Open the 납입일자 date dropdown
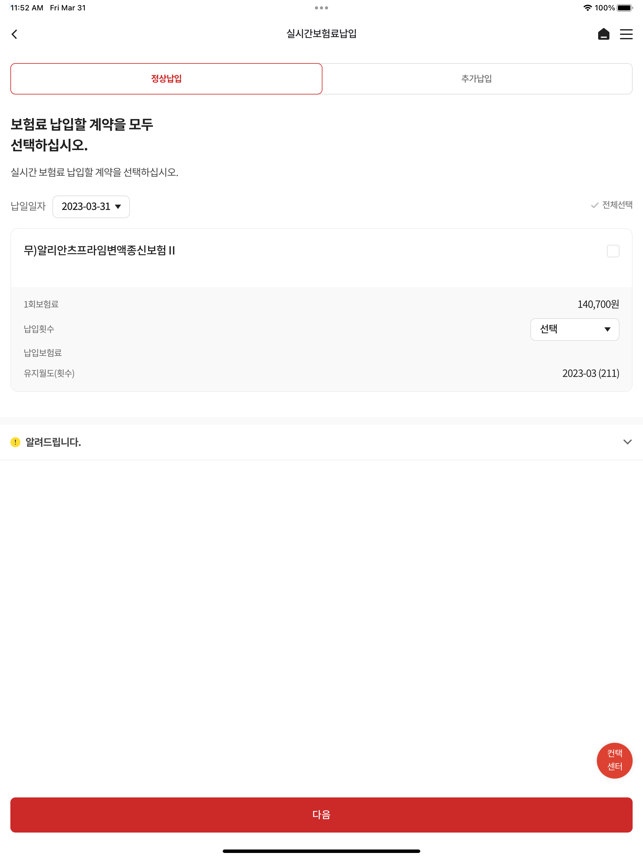 91,207
